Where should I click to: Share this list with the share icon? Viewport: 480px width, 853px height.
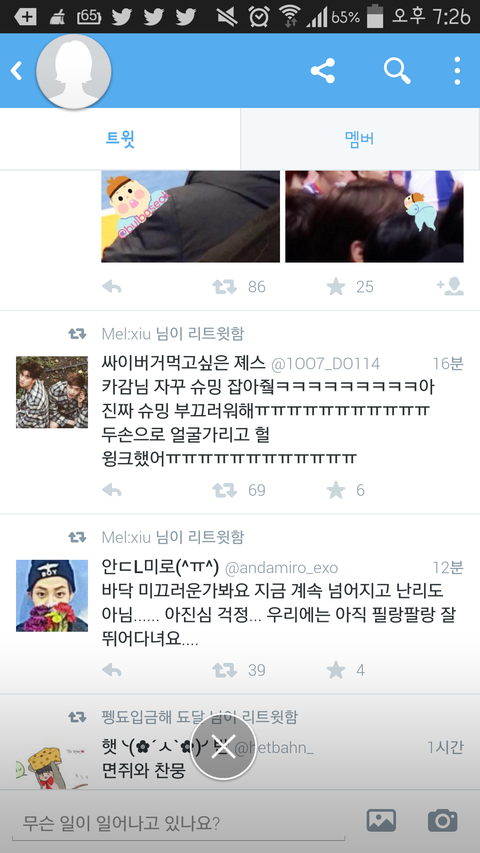tap(322, 71)
